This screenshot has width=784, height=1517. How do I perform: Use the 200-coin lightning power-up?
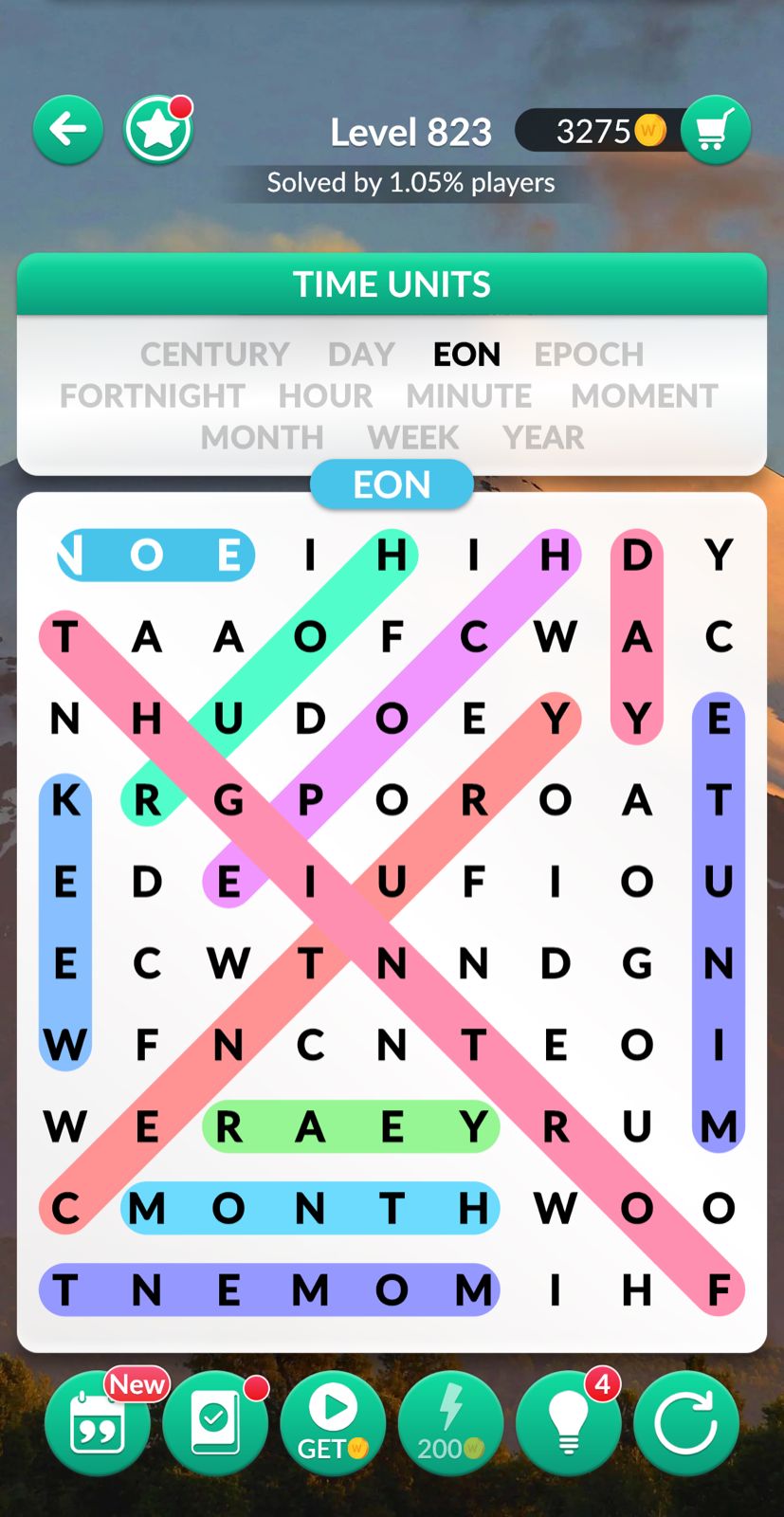click(450, 1423)
